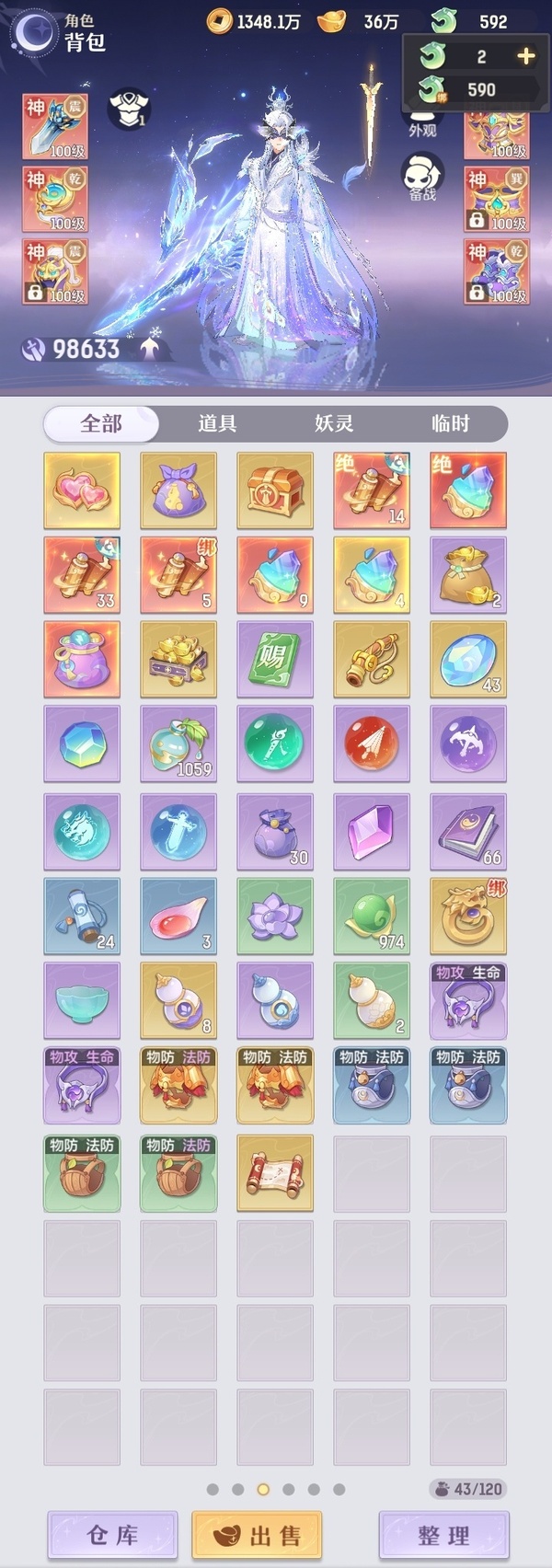Tap the purple book stack of 66
Viewport: 552px width, 1568px height.
point(468,830)
